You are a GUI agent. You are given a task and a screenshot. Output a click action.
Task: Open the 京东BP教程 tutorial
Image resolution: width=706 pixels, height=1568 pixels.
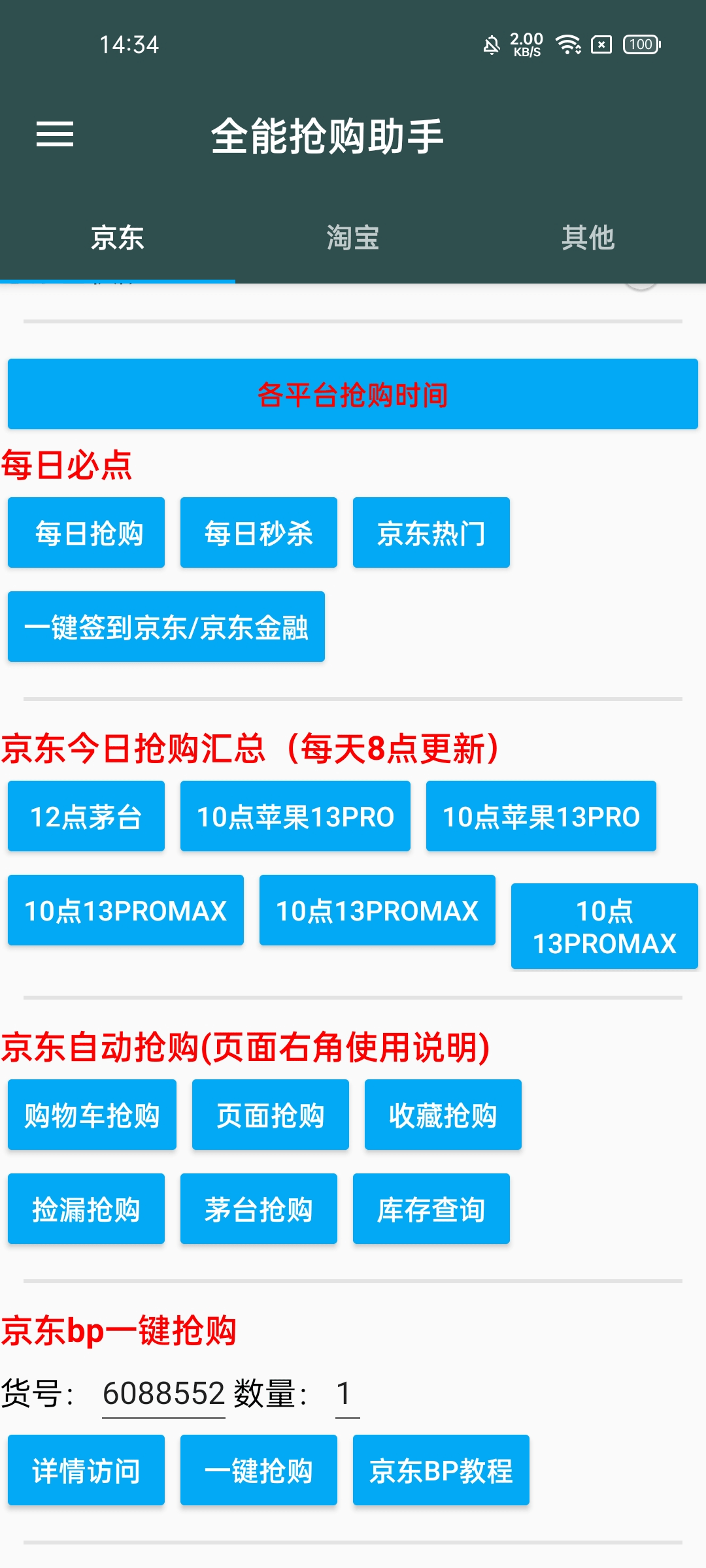coord(441,1471)
